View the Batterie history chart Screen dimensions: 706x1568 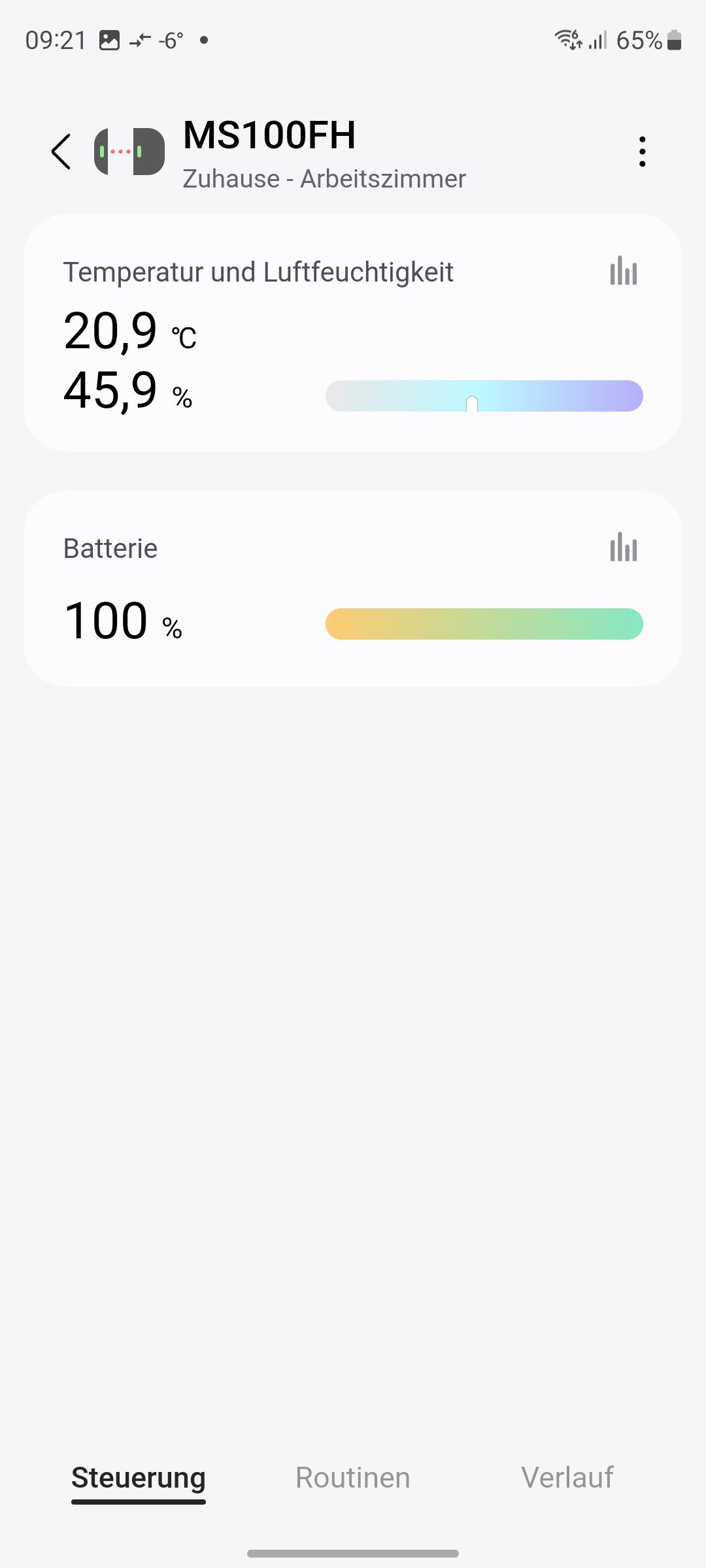point(623,547)
